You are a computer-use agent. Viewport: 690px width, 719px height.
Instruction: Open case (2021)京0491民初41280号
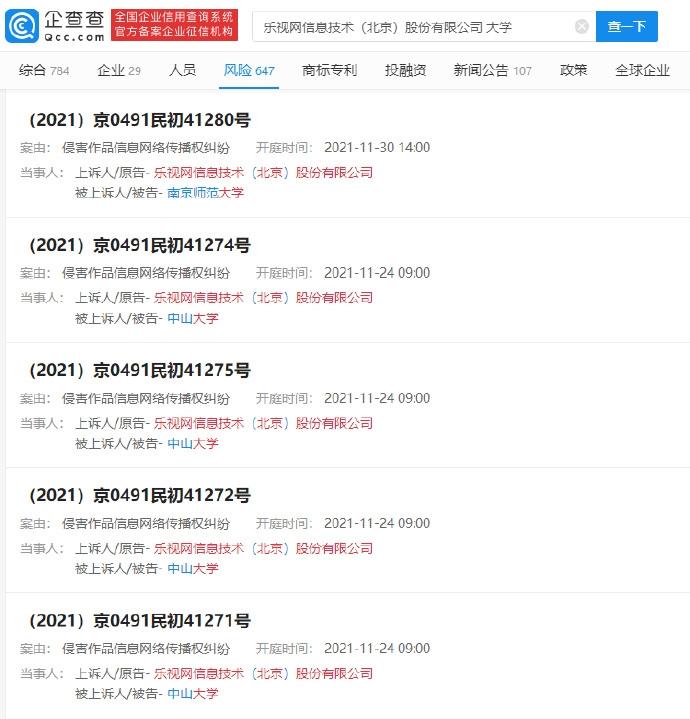[x=135, y=120]
